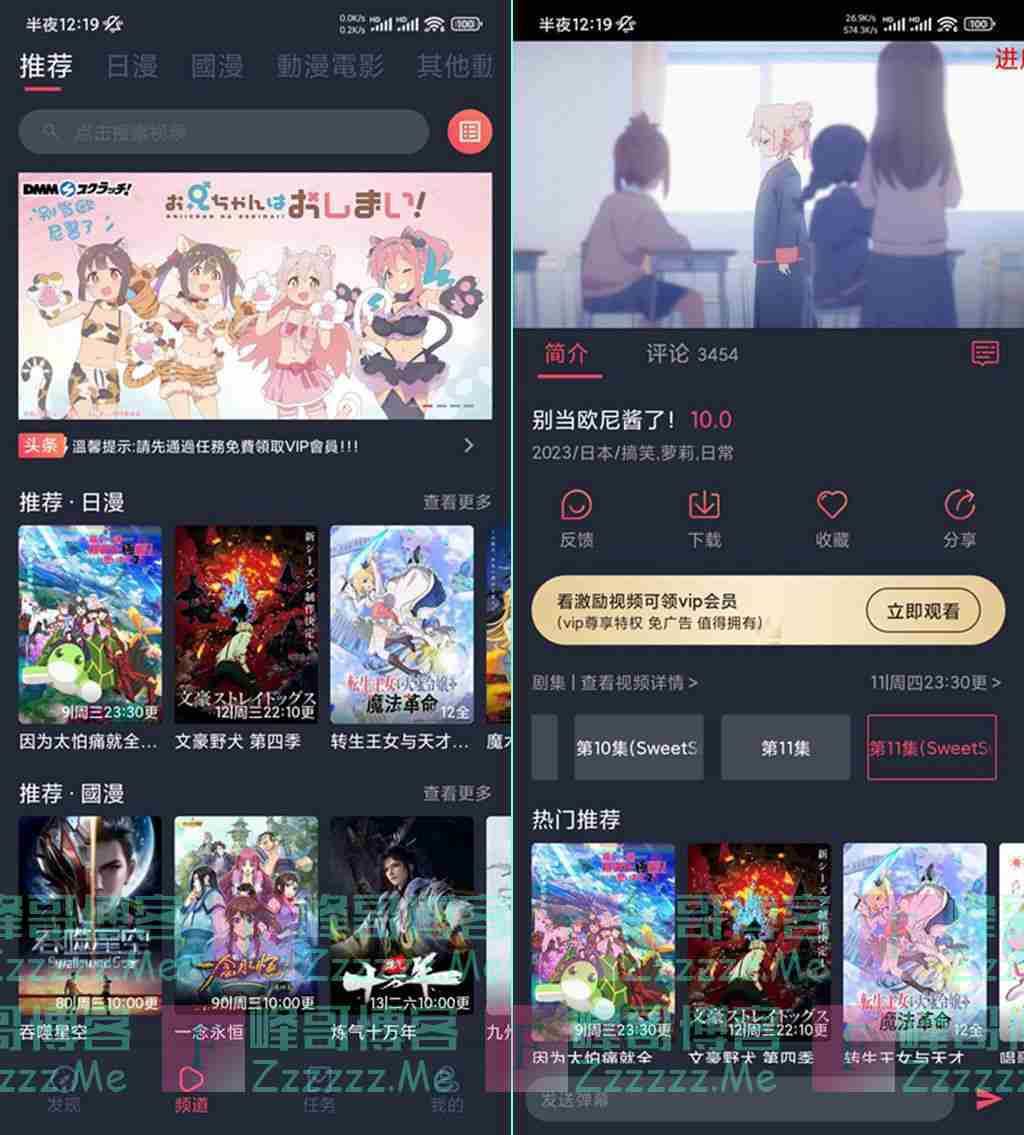
Task: Open the red list icon beside search
Action: click(469, 132)
